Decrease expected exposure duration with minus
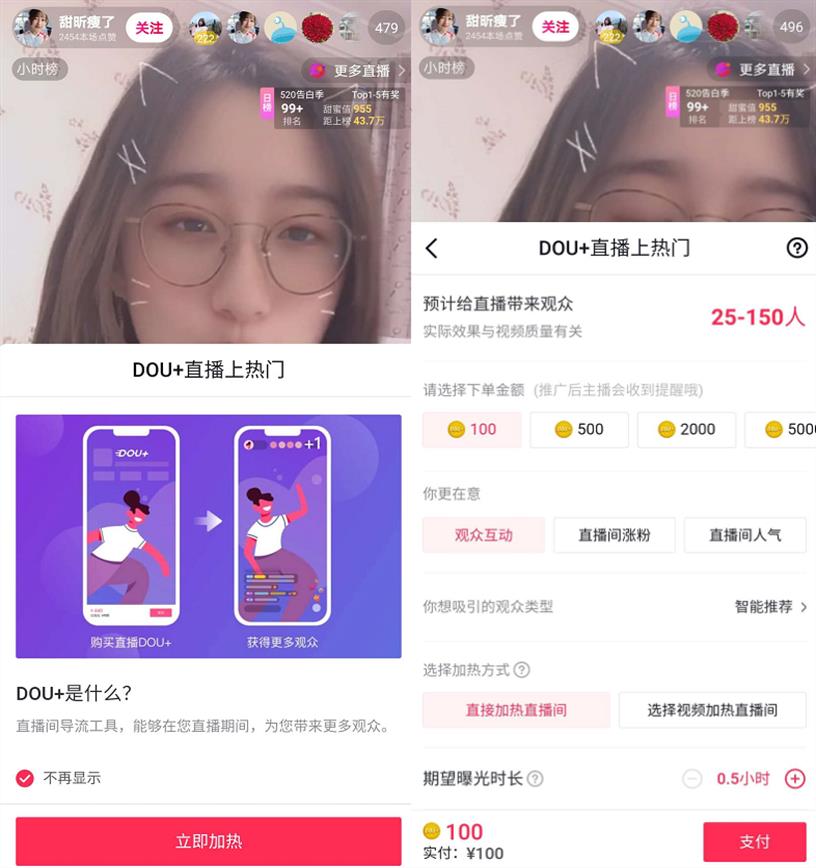 coord(692,778)
